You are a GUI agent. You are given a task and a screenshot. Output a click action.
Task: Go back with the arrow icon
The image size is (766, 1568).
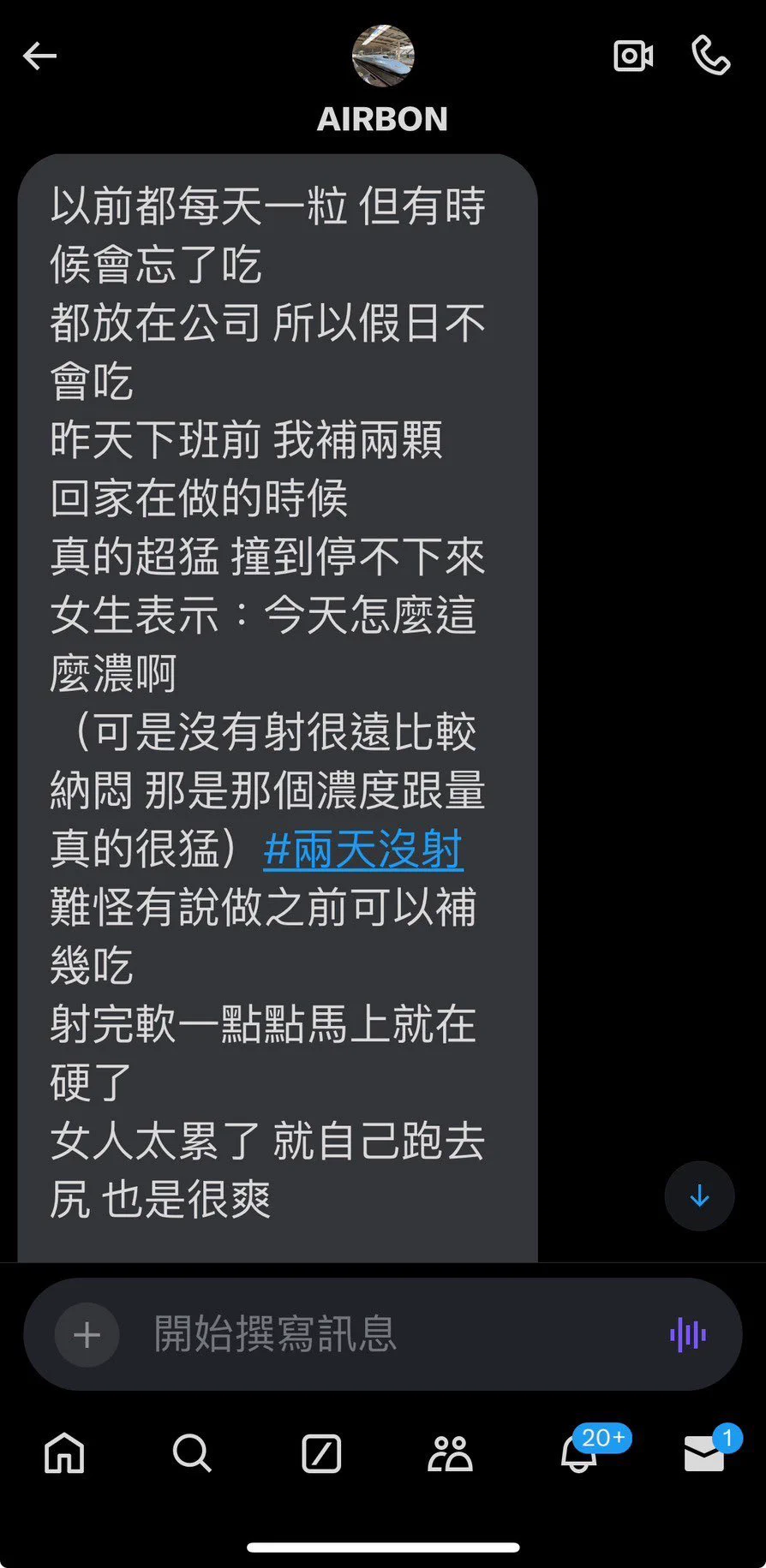point(39,57)
